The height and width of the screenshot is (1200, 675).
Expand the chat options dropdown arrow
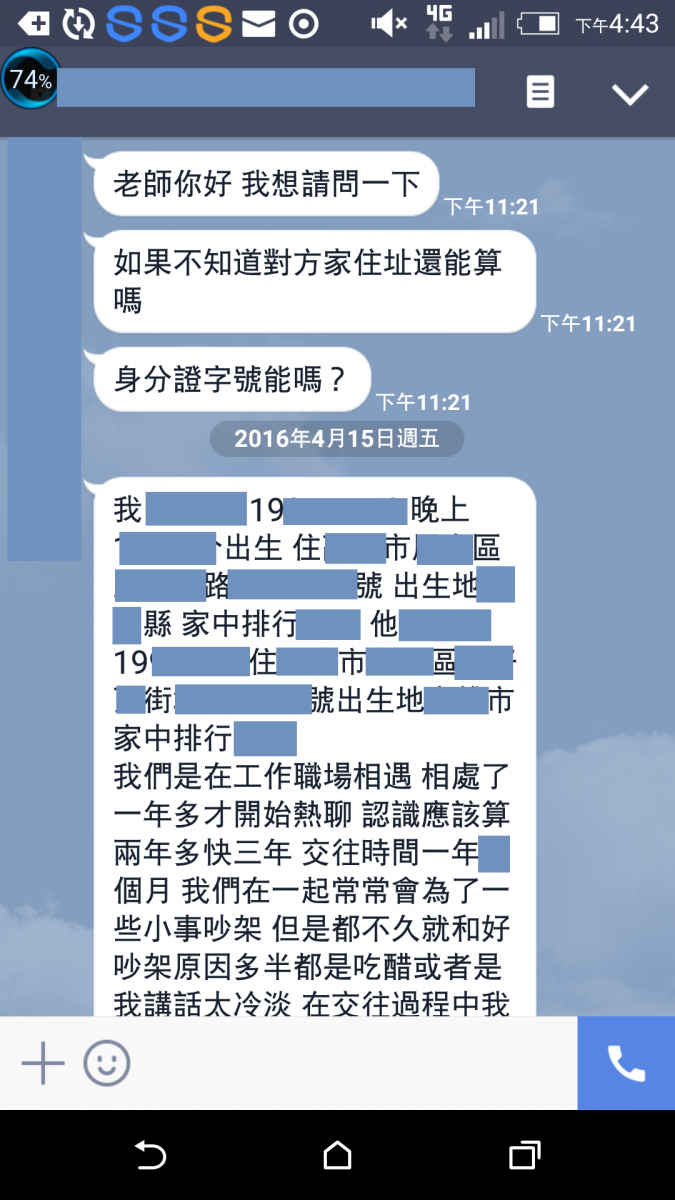[x=630, y=94]
